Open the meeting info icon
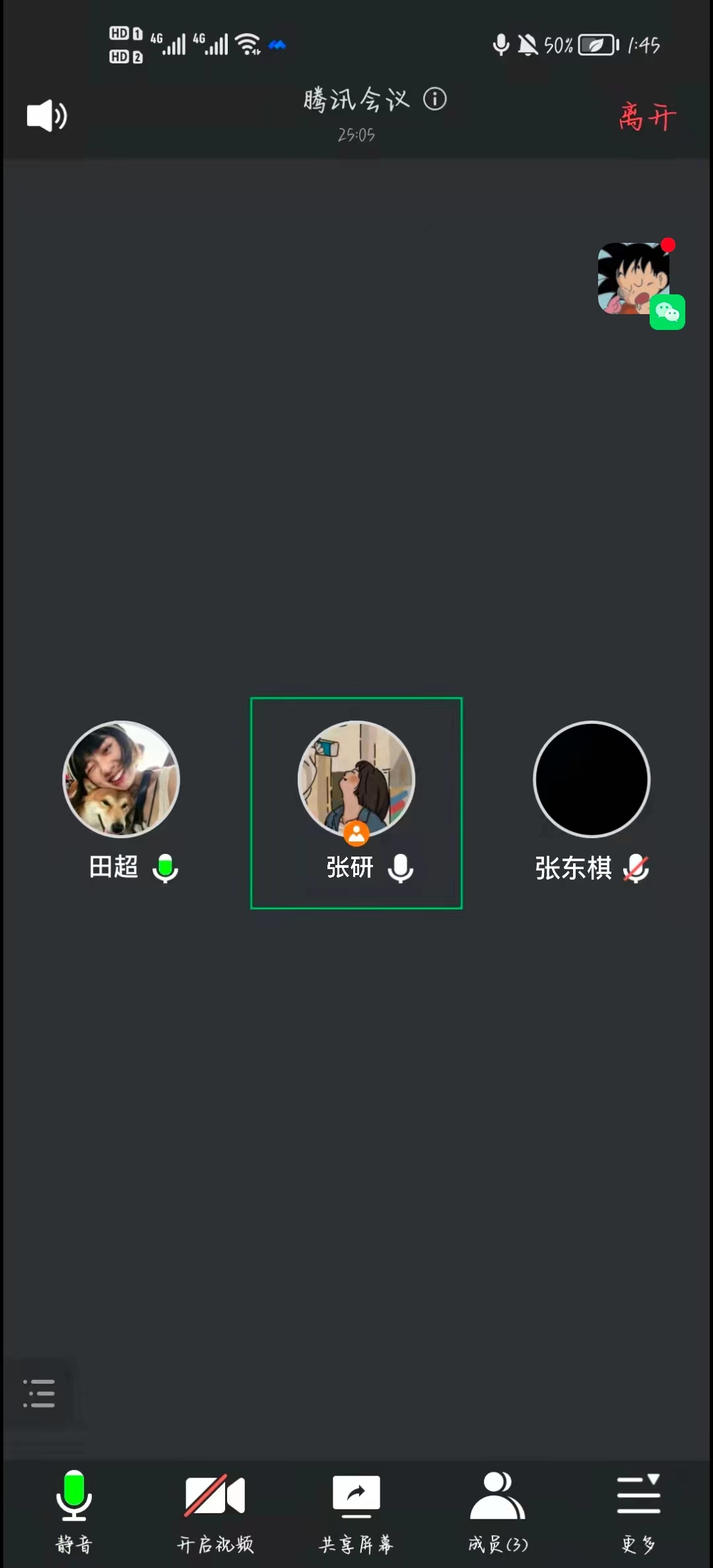Image resolution: width=713 pixels, height=1568 pixels. 435,100
